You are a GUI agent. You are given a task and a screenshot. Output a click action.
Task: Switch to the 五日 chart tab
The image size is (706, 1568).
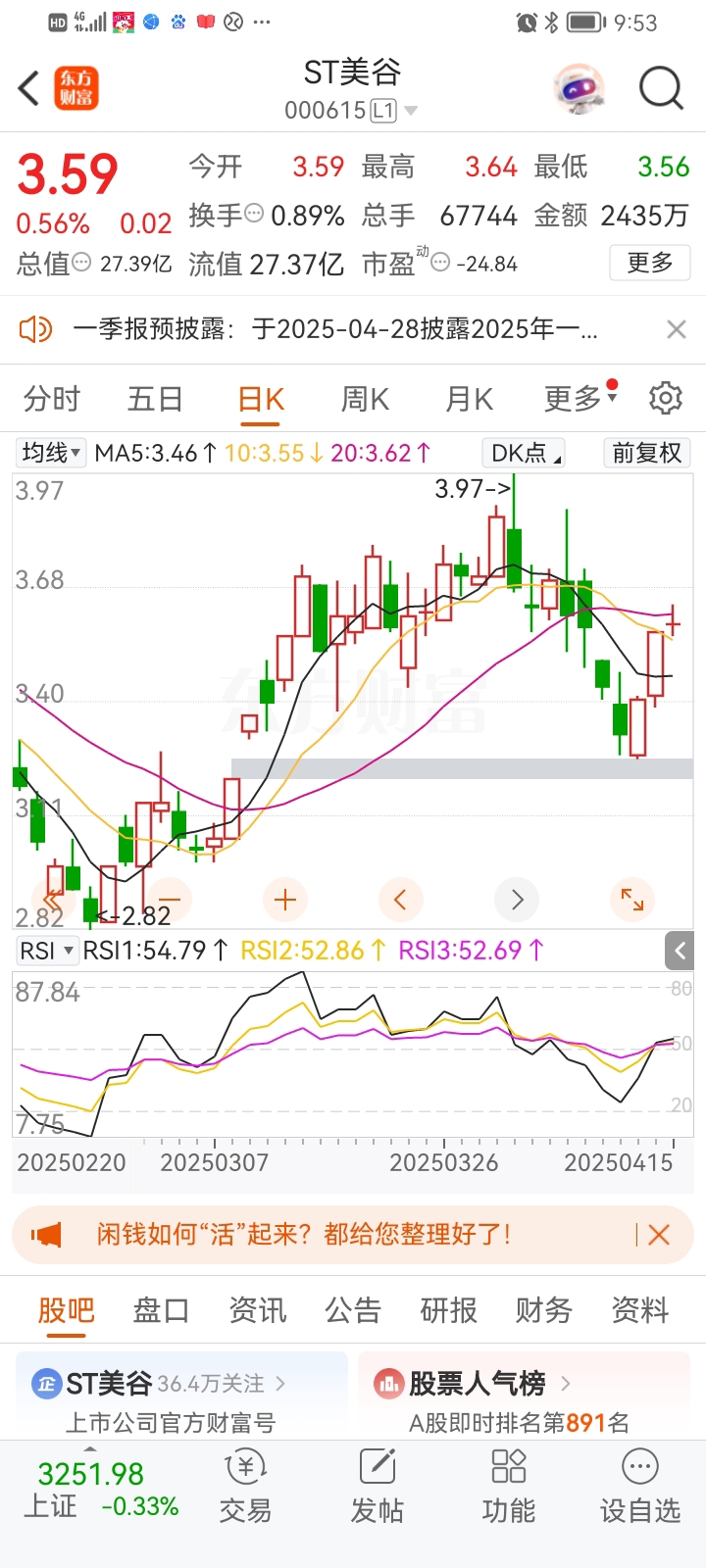(x=155, y=399)
